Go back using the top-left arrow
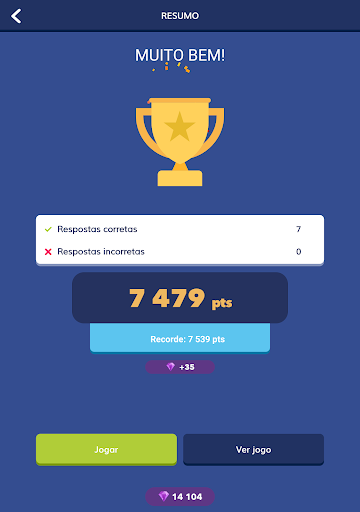The image size is (360, 512). point(16,16)
